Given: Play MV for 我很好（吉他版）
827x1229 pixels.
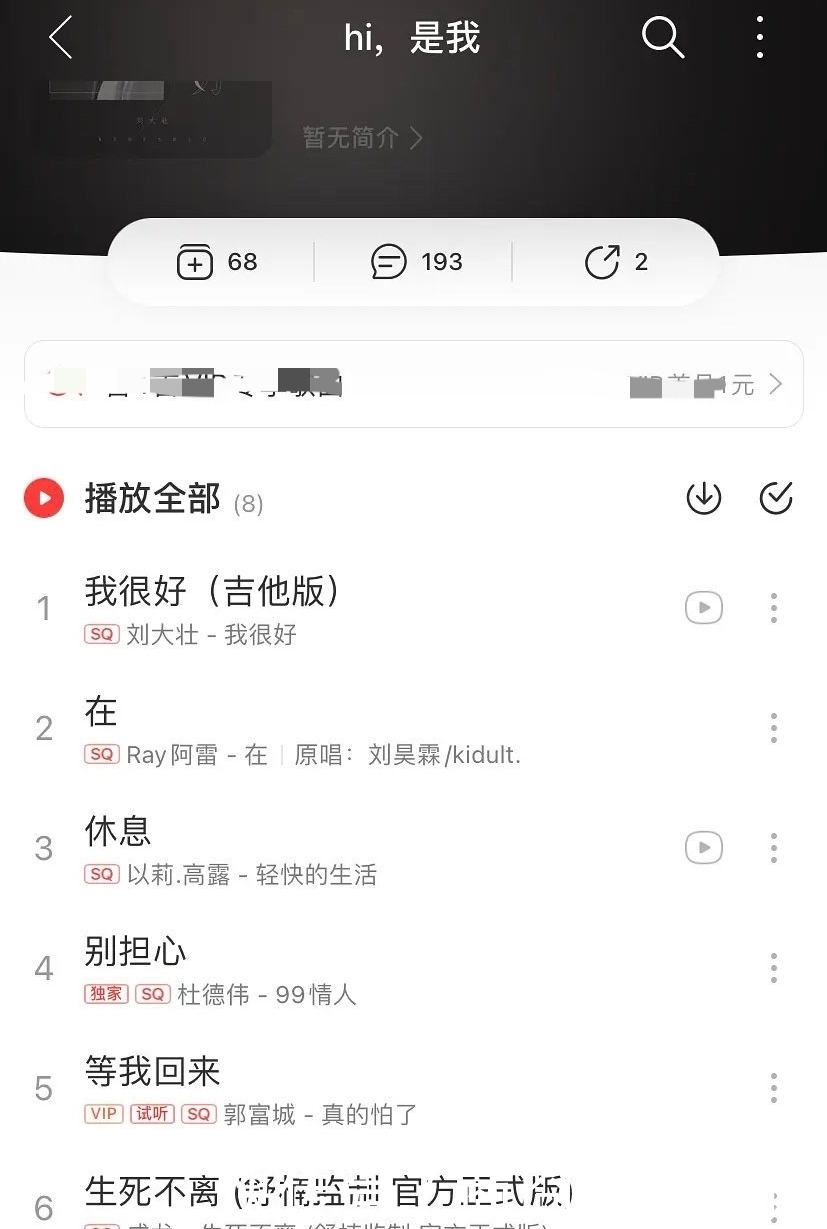Looking at the screenshot, I should tap(704, 607).
